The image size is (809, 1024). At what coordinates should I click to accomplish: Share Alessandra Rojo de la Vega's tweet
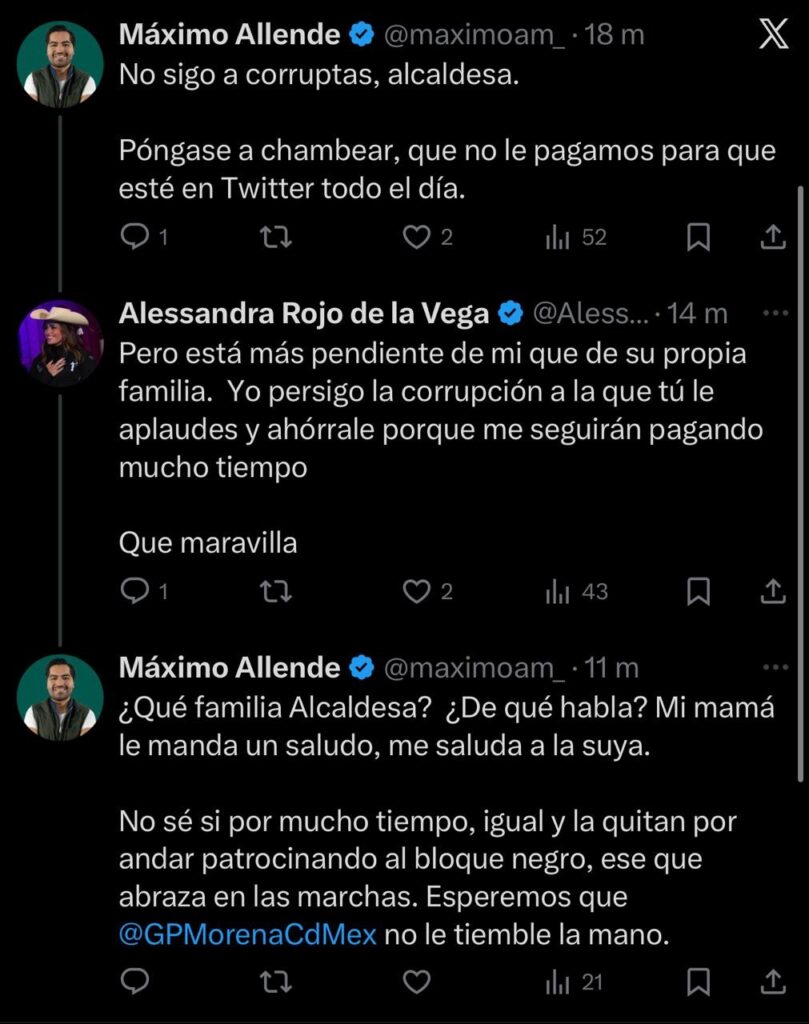pos(772,592)
